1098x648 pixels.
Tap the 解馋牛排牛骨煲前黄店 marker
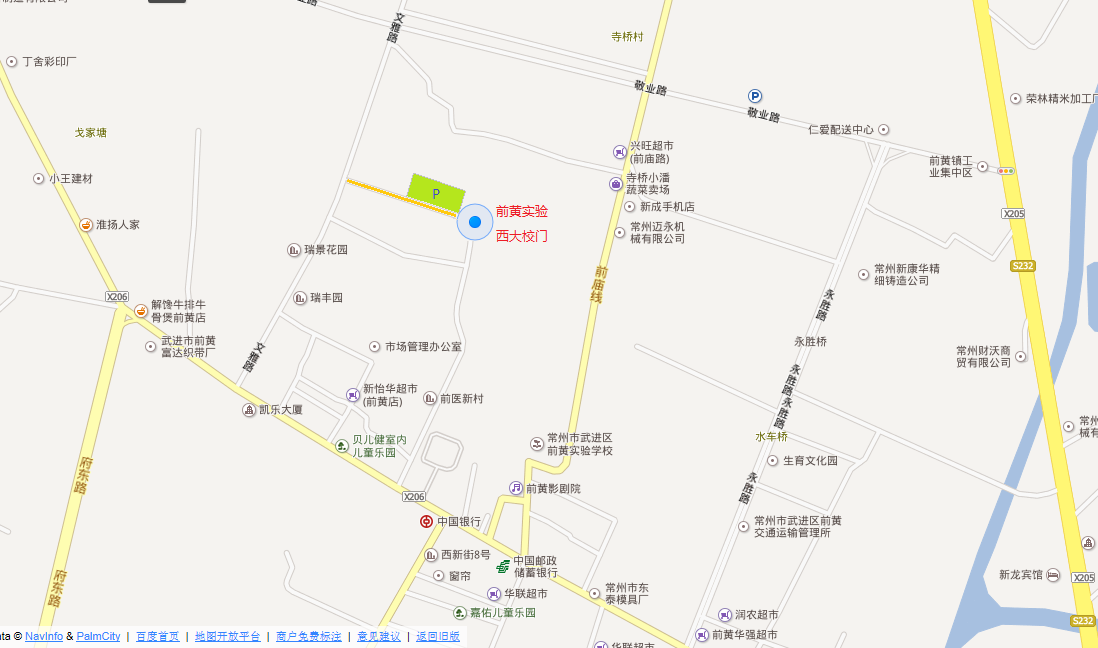click(x=141, y=311)
